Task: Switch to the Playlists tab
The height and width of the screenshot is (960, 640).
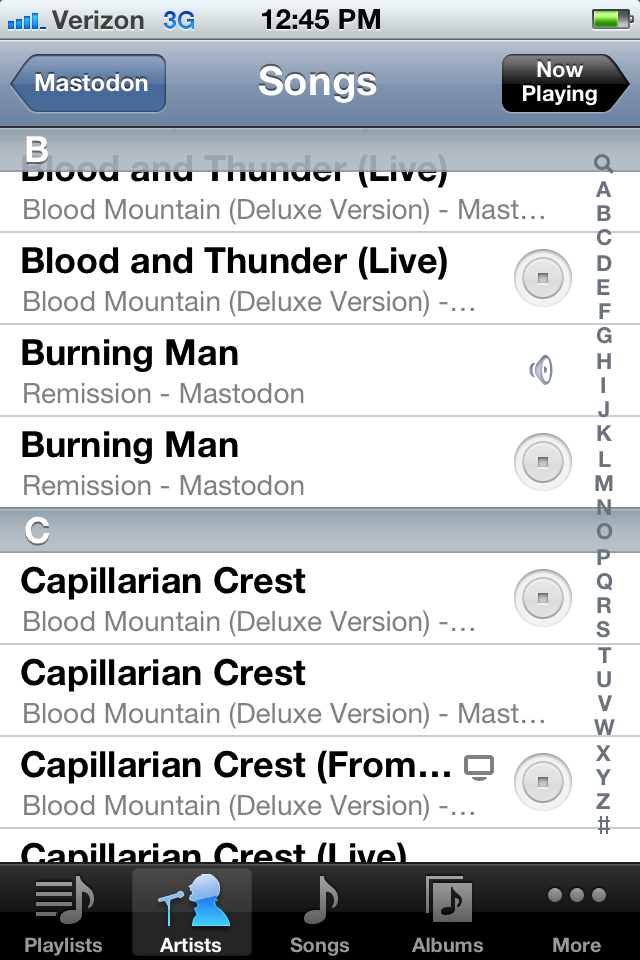Action: (x=64, y=913)
